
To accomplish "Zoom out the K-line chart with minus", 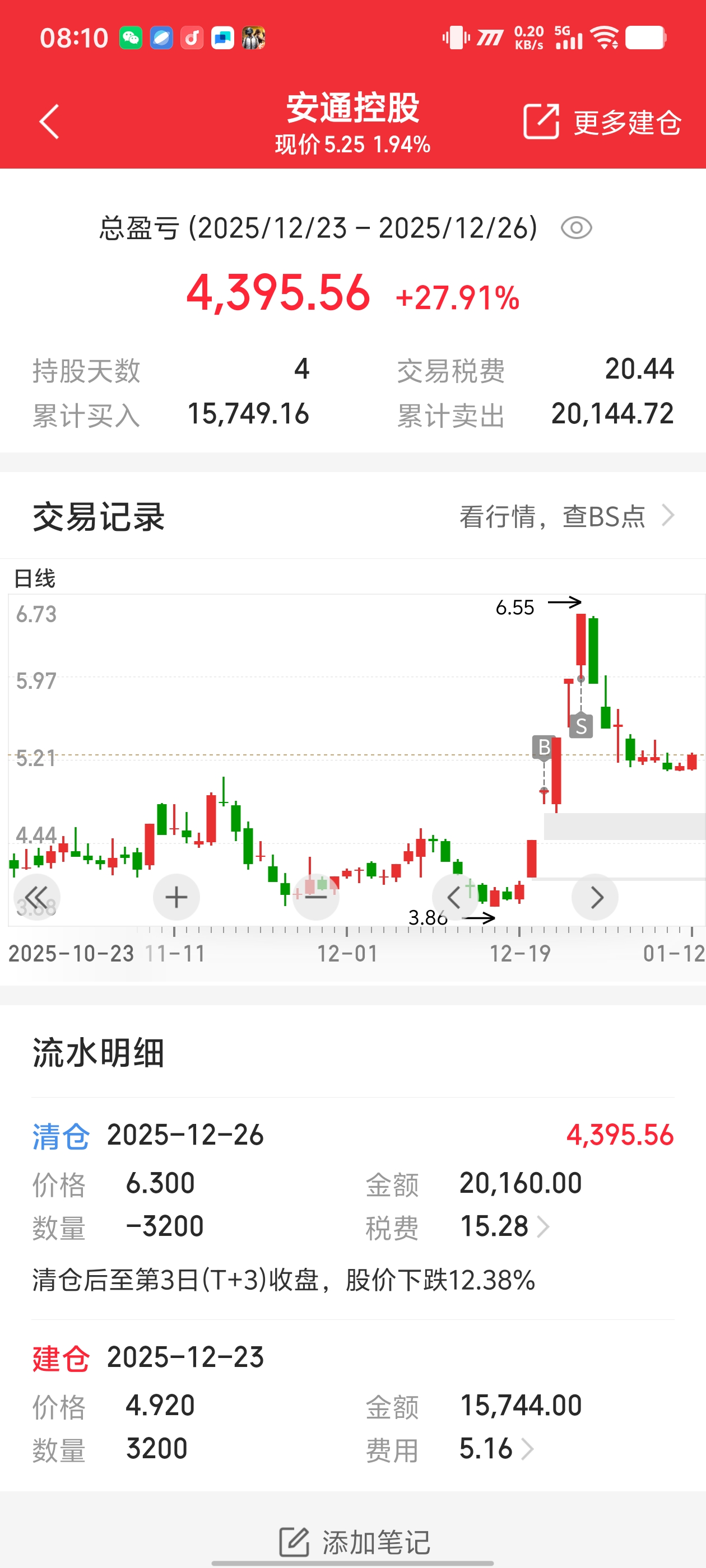I will tap(315, 897).
